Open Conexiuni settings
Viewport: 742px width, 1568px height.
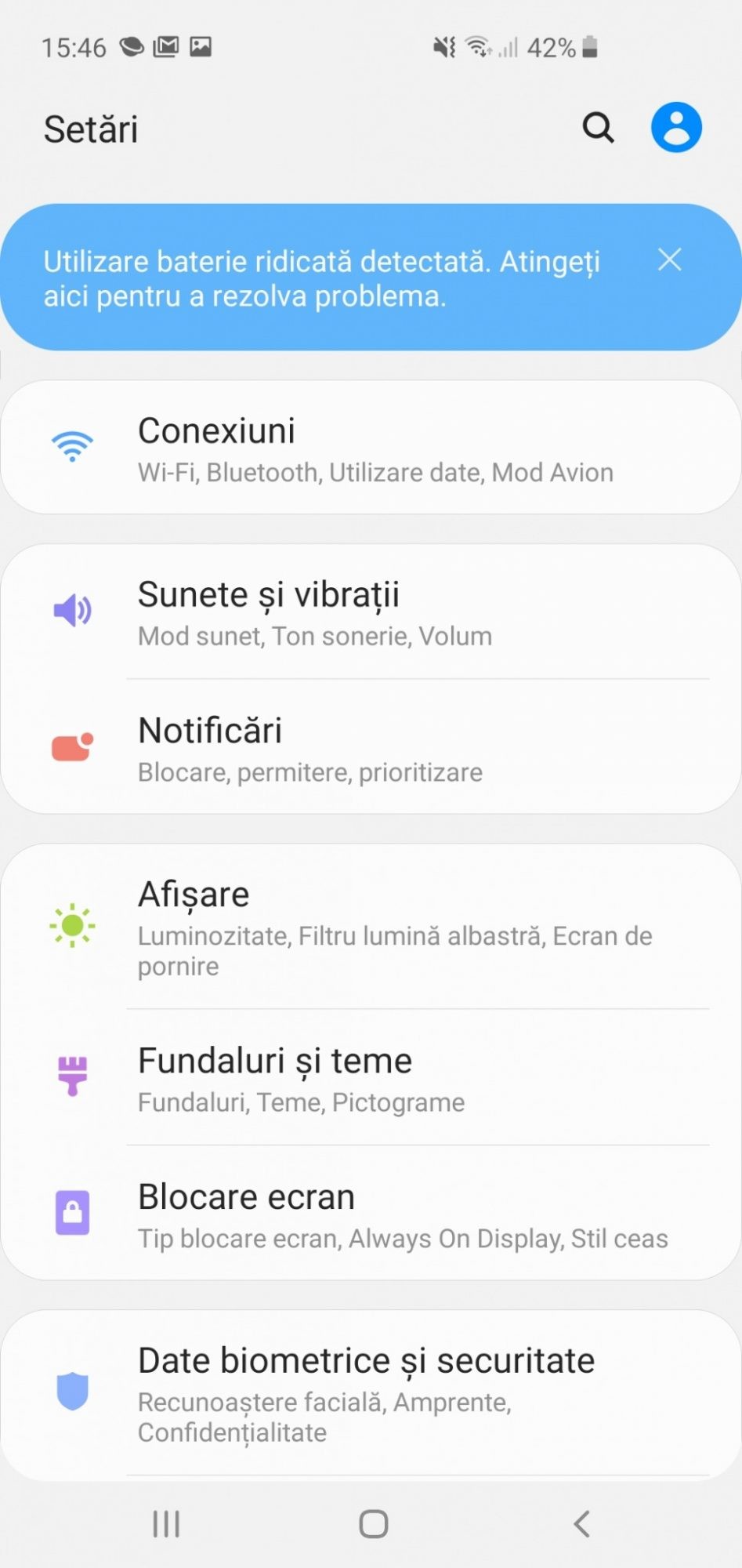pyautogui.click(x=371, y=448)
